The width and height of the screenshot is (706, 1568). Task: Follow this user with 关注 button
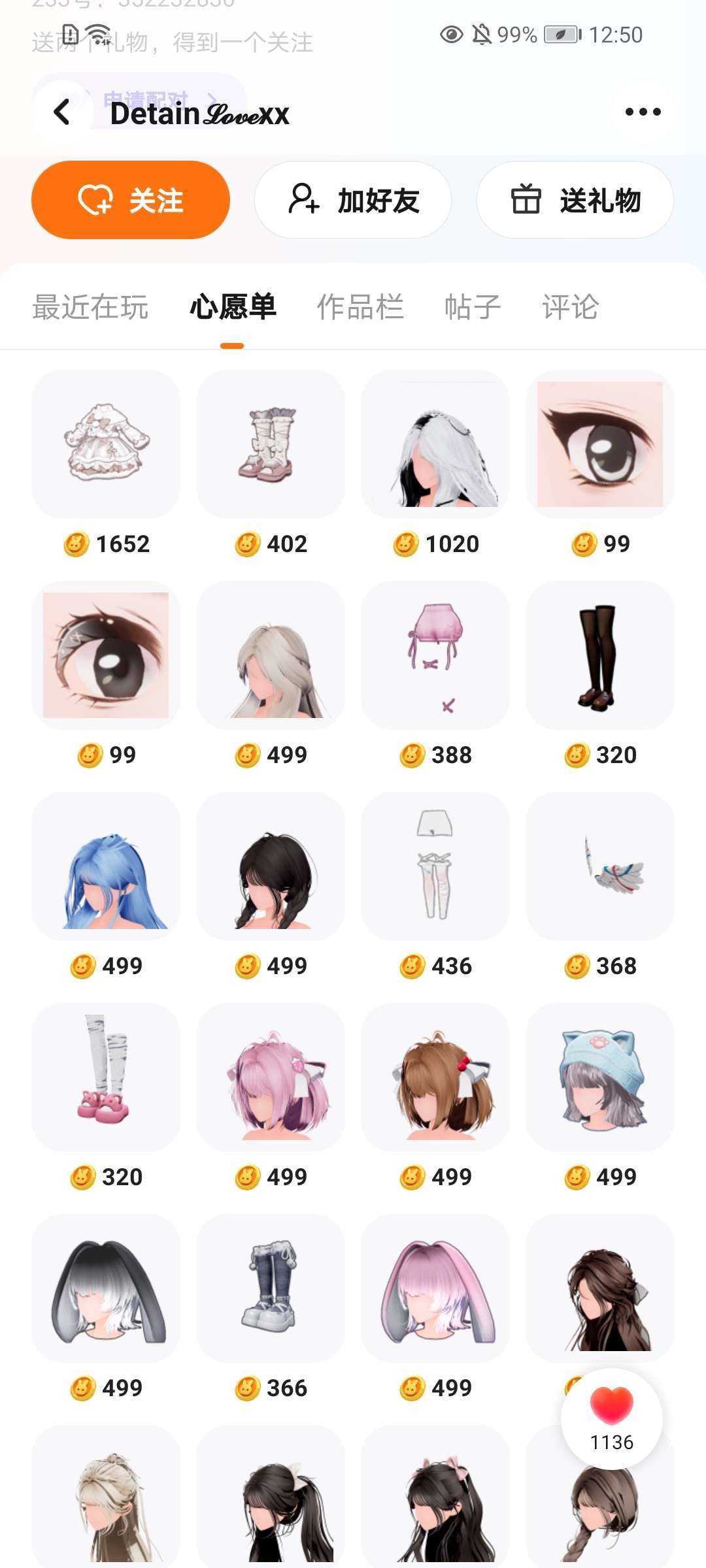(131, 200)
